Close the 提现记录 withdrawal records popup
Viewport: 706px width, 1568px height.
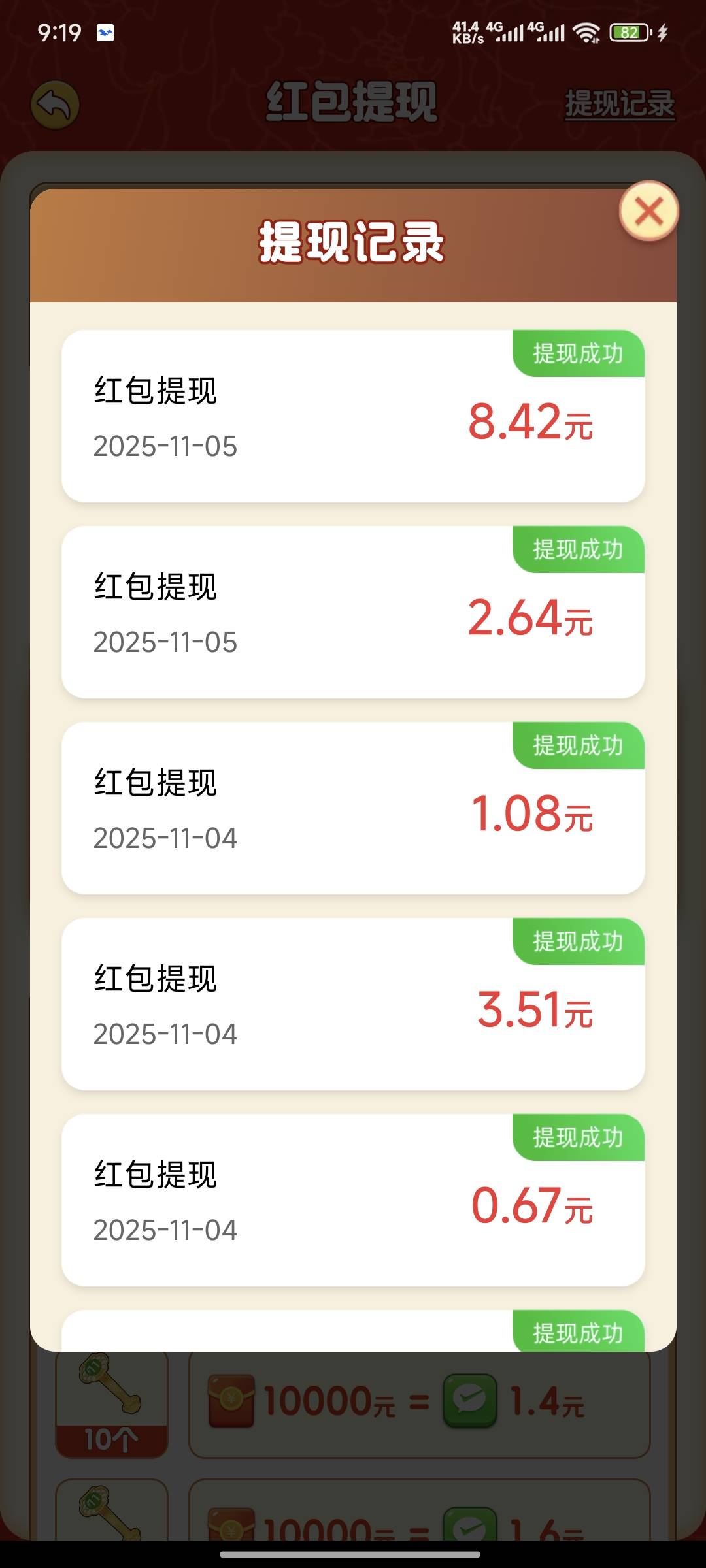(648, 211)
